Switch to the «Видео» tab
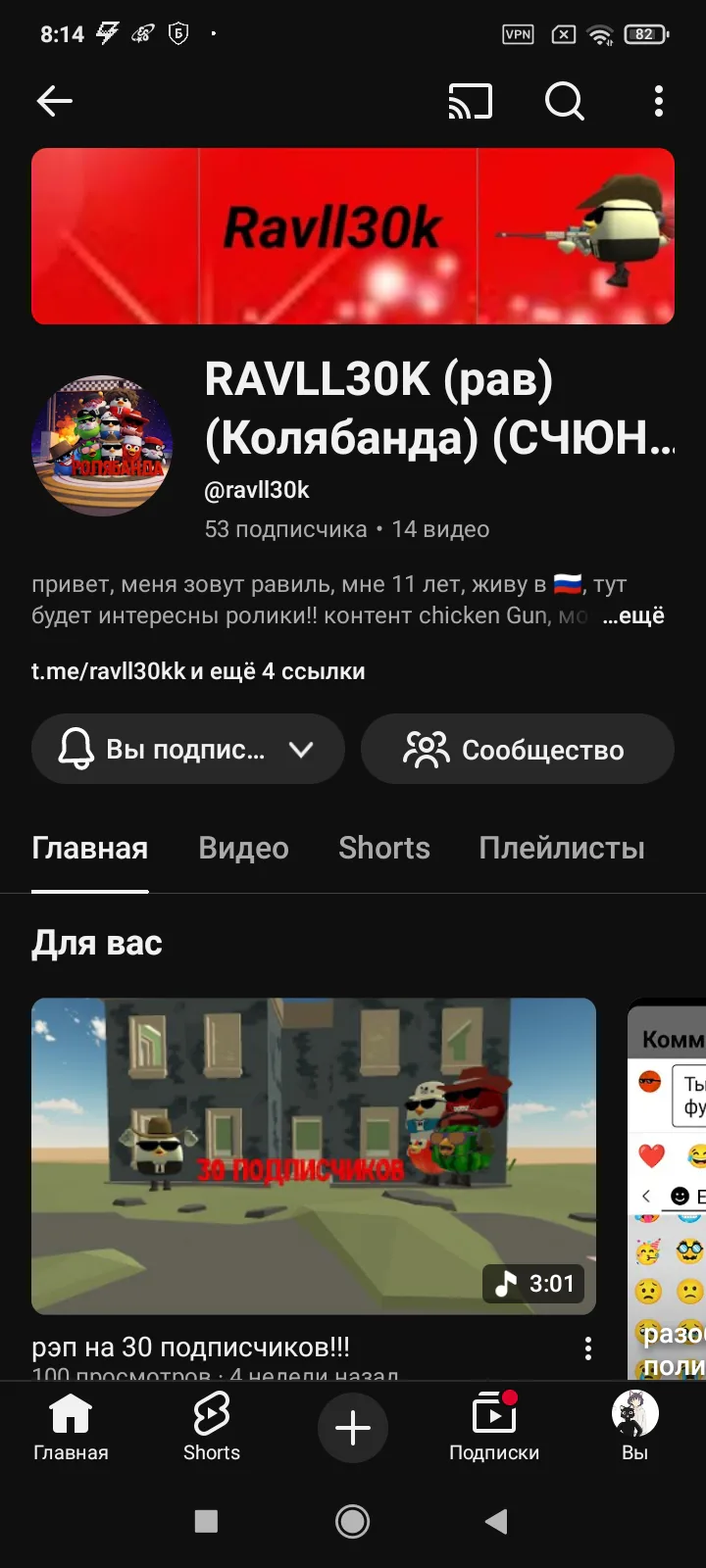 pos(243,848)
